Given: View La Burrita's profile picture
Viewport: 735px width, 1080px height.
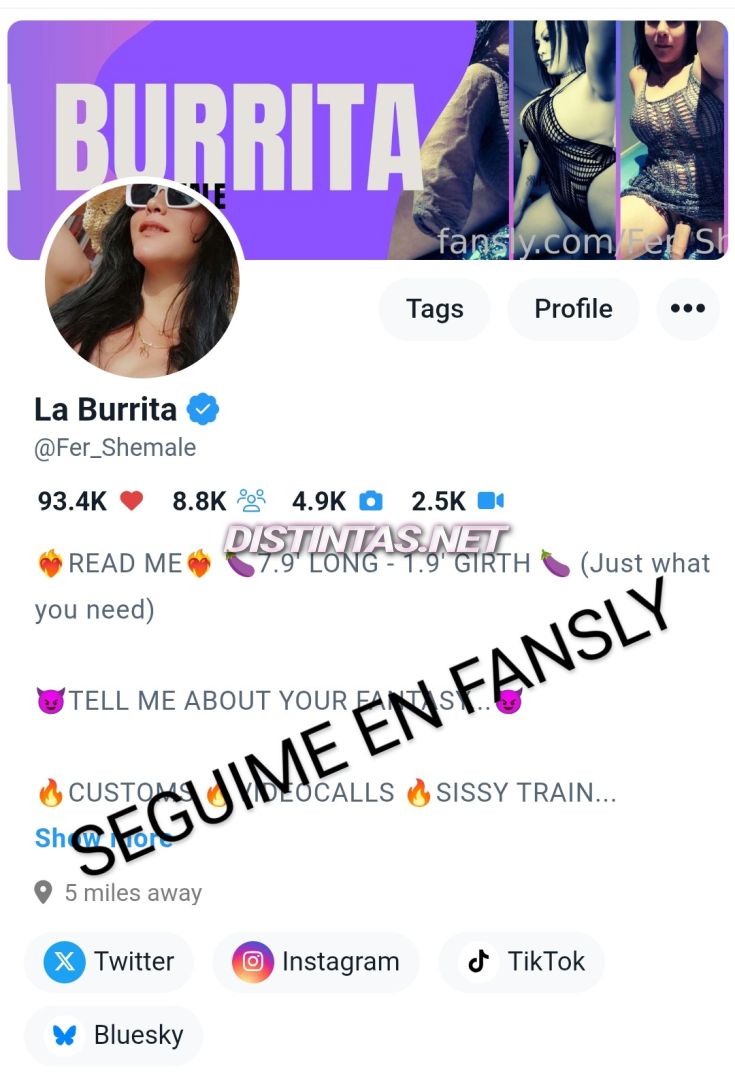Looking at the screenshot, I should [x=143, y=281].
